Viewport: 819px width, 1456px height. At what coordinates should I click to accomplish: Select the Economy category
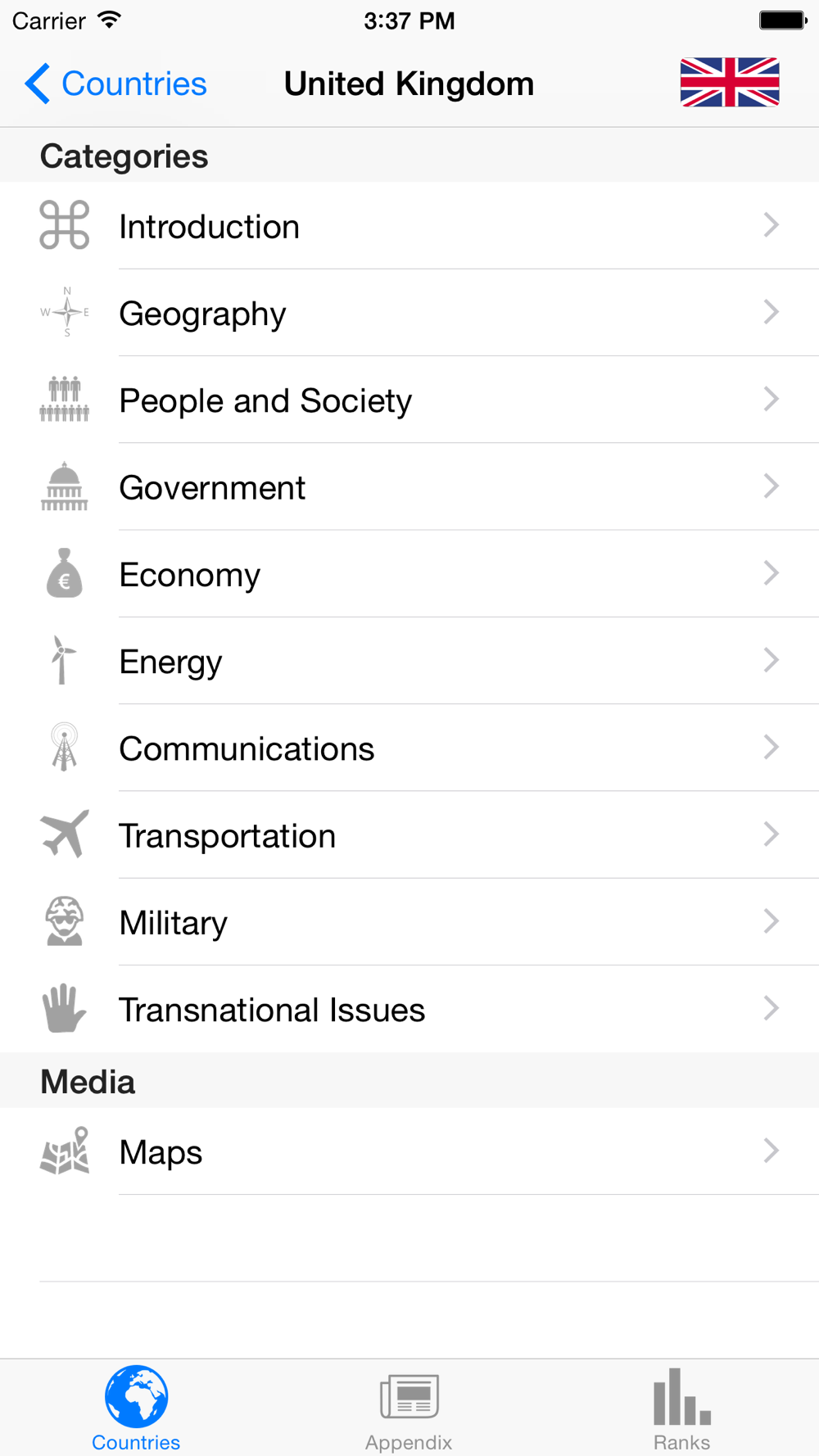point(409,574)
